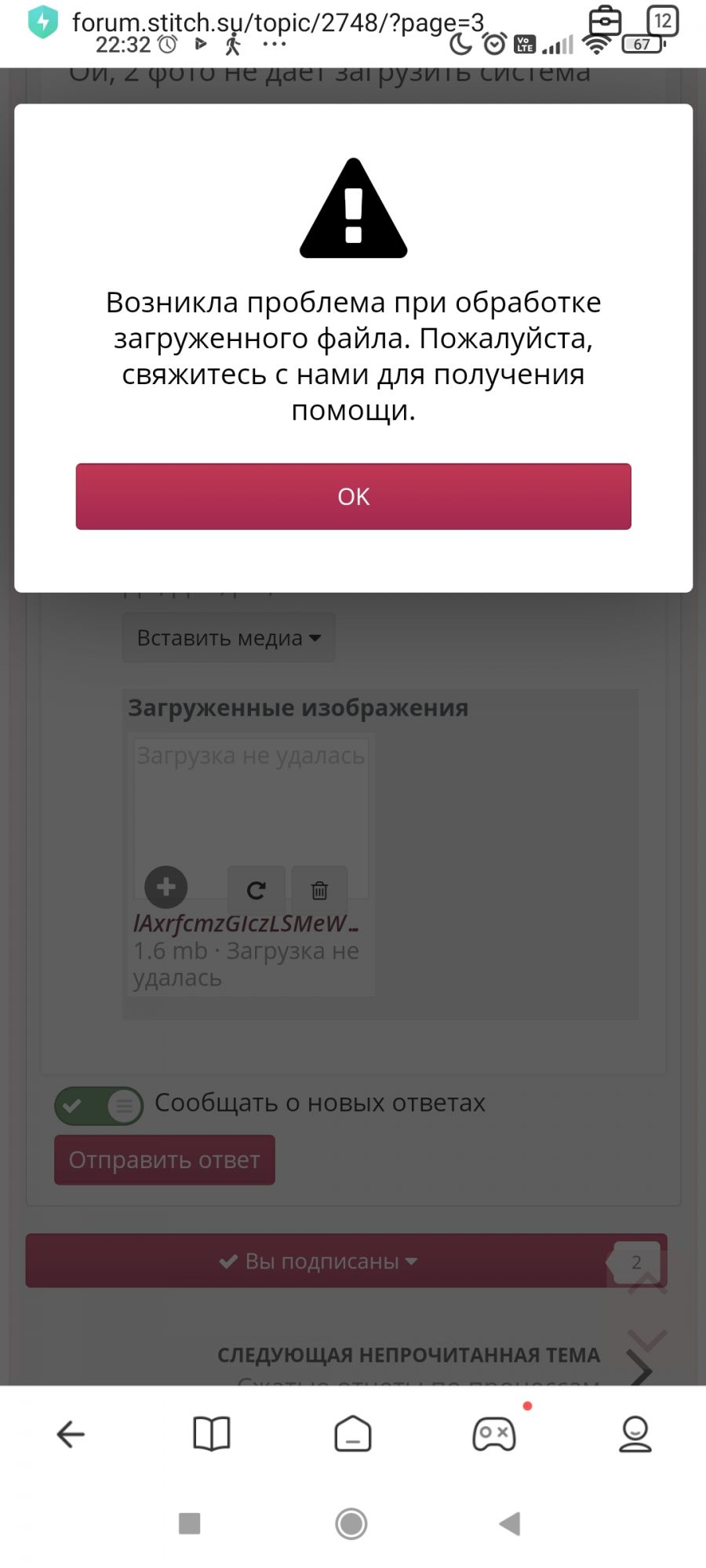Open the browser profile icon

(635, 1434)
